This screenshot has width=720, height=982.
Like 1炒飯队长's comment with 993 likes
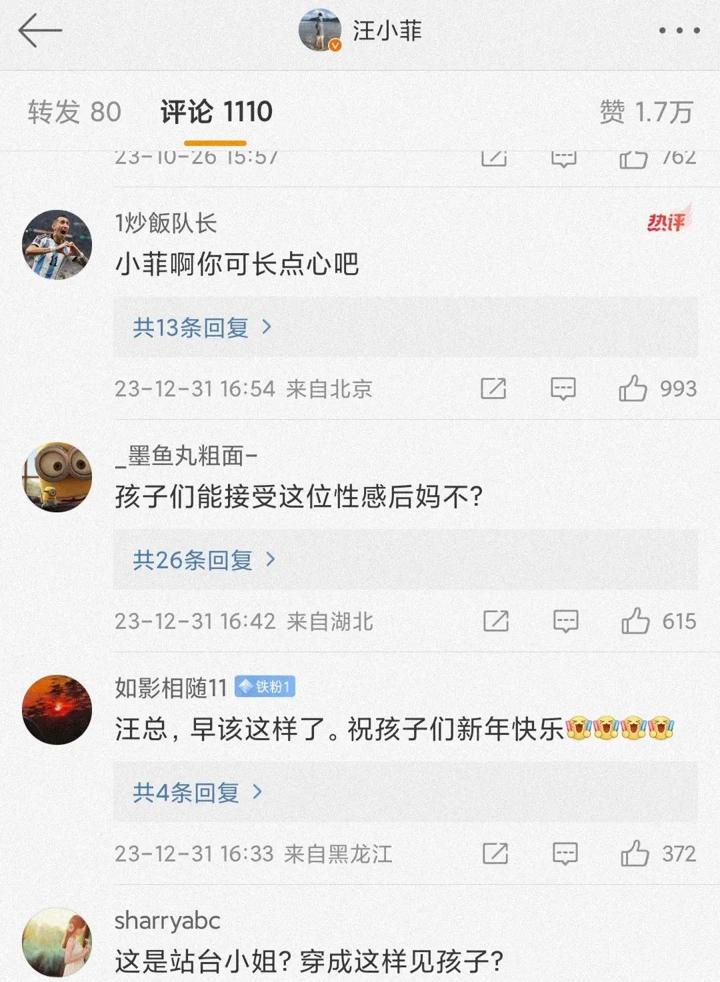click(633, 389)
